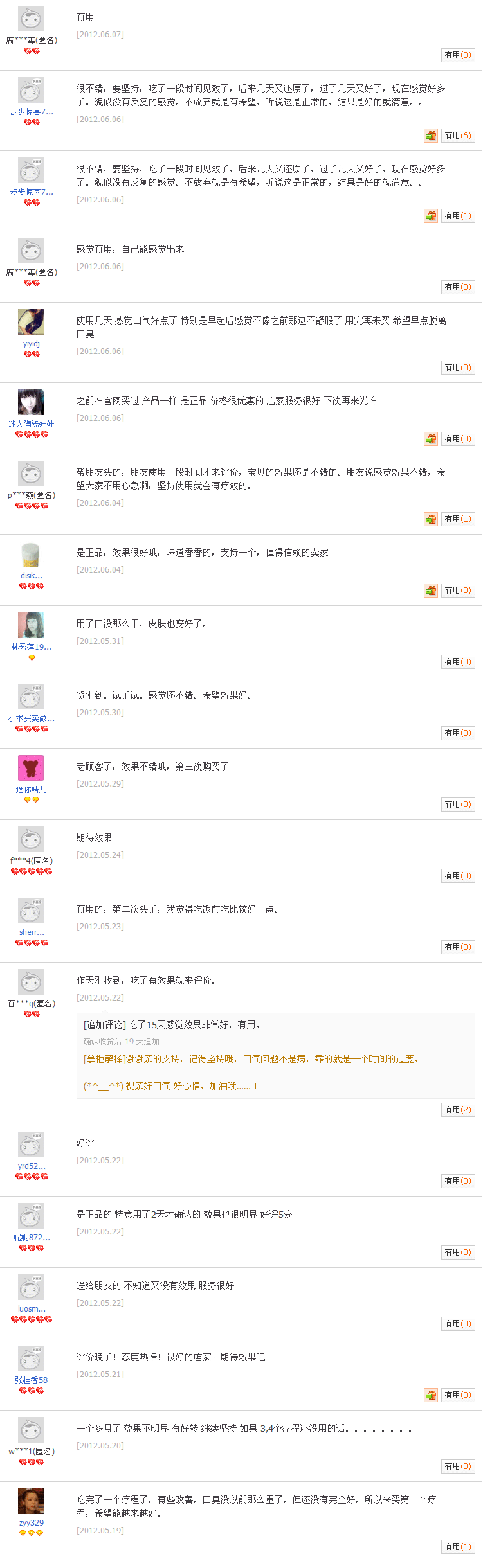The height and width of the screenshot is (1568, 483).
Task: Open 小本买卖做's profile link
Action: 32,718
